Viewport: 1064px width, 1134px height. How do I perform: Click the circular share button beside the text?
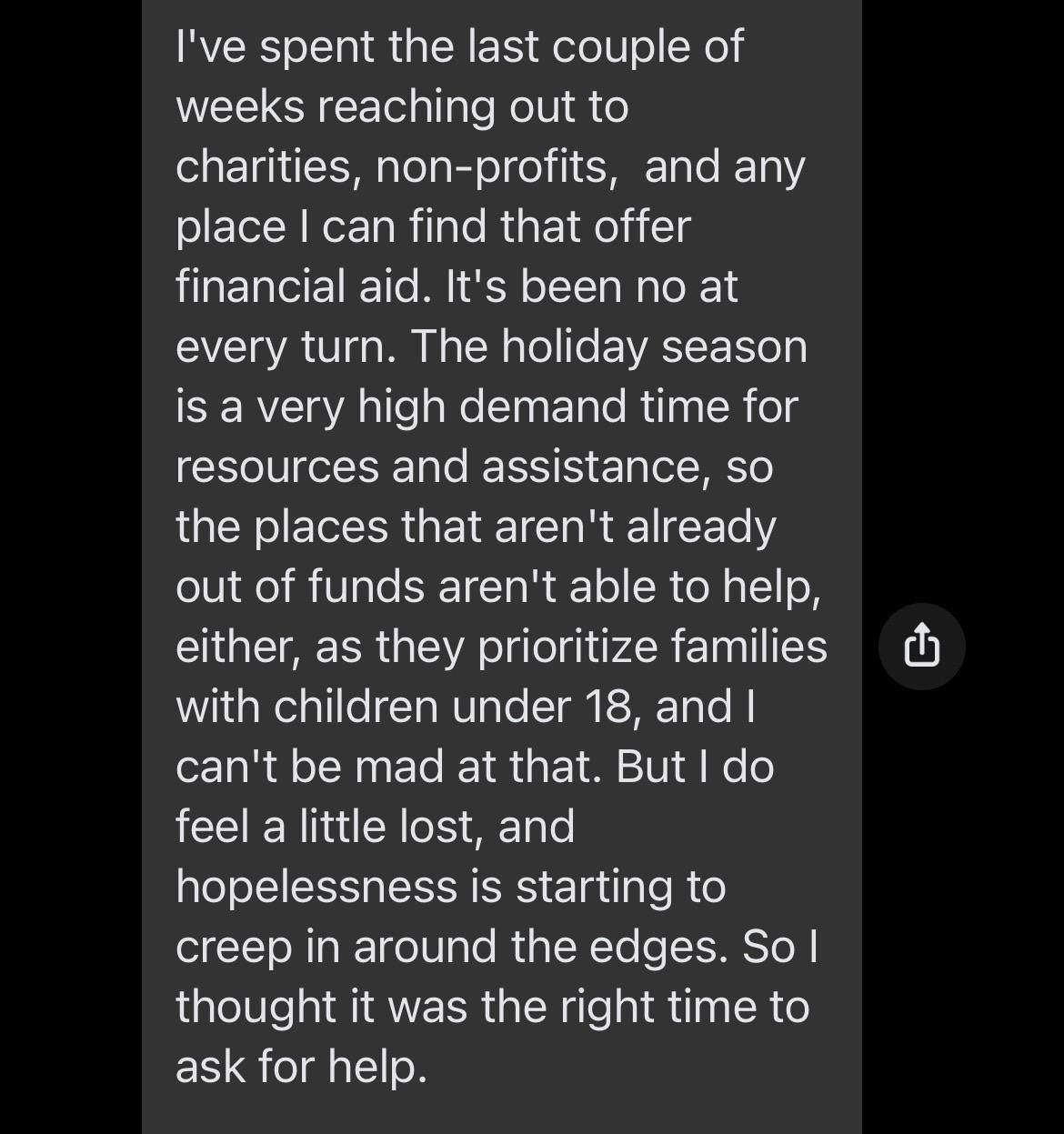click(921, 646)
